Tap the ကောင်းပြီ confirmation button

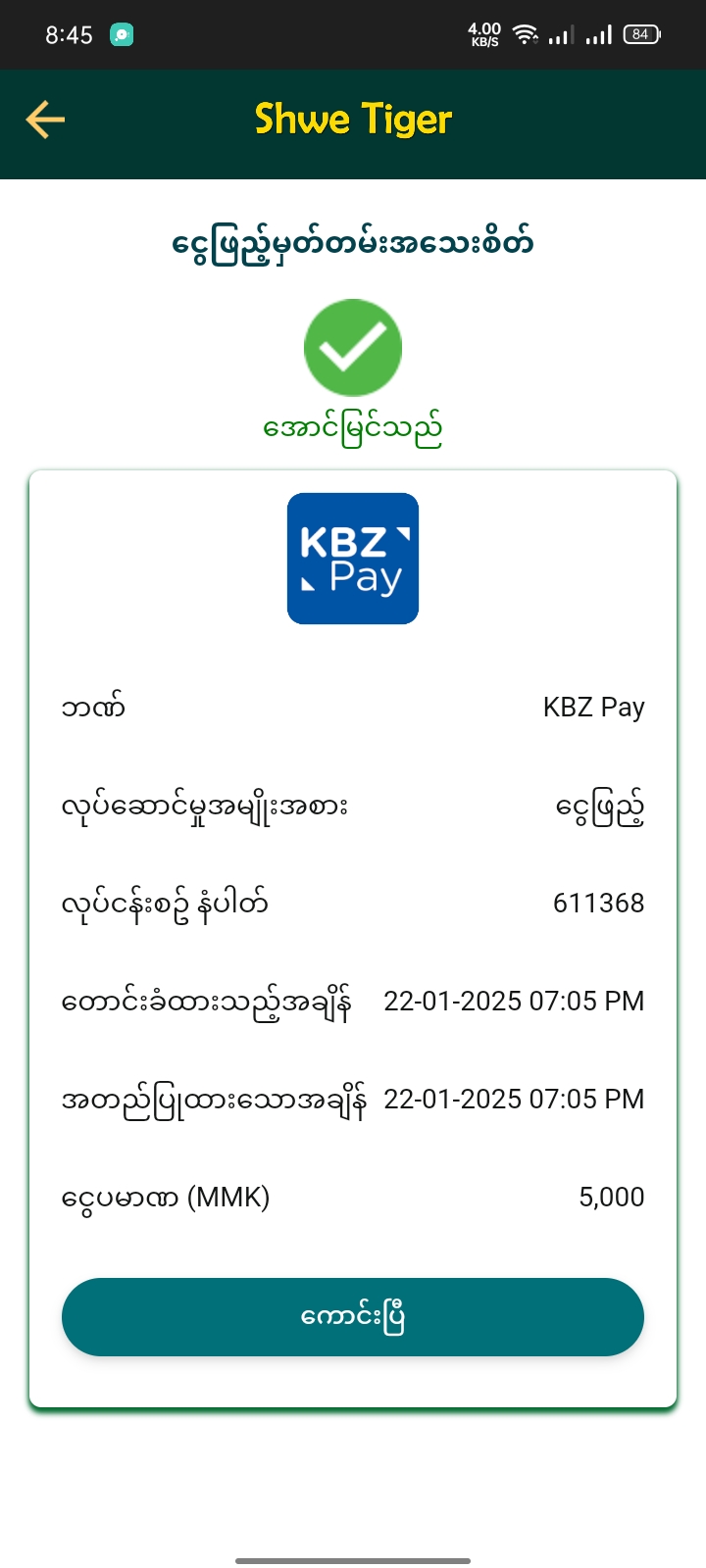[353, 1316]
